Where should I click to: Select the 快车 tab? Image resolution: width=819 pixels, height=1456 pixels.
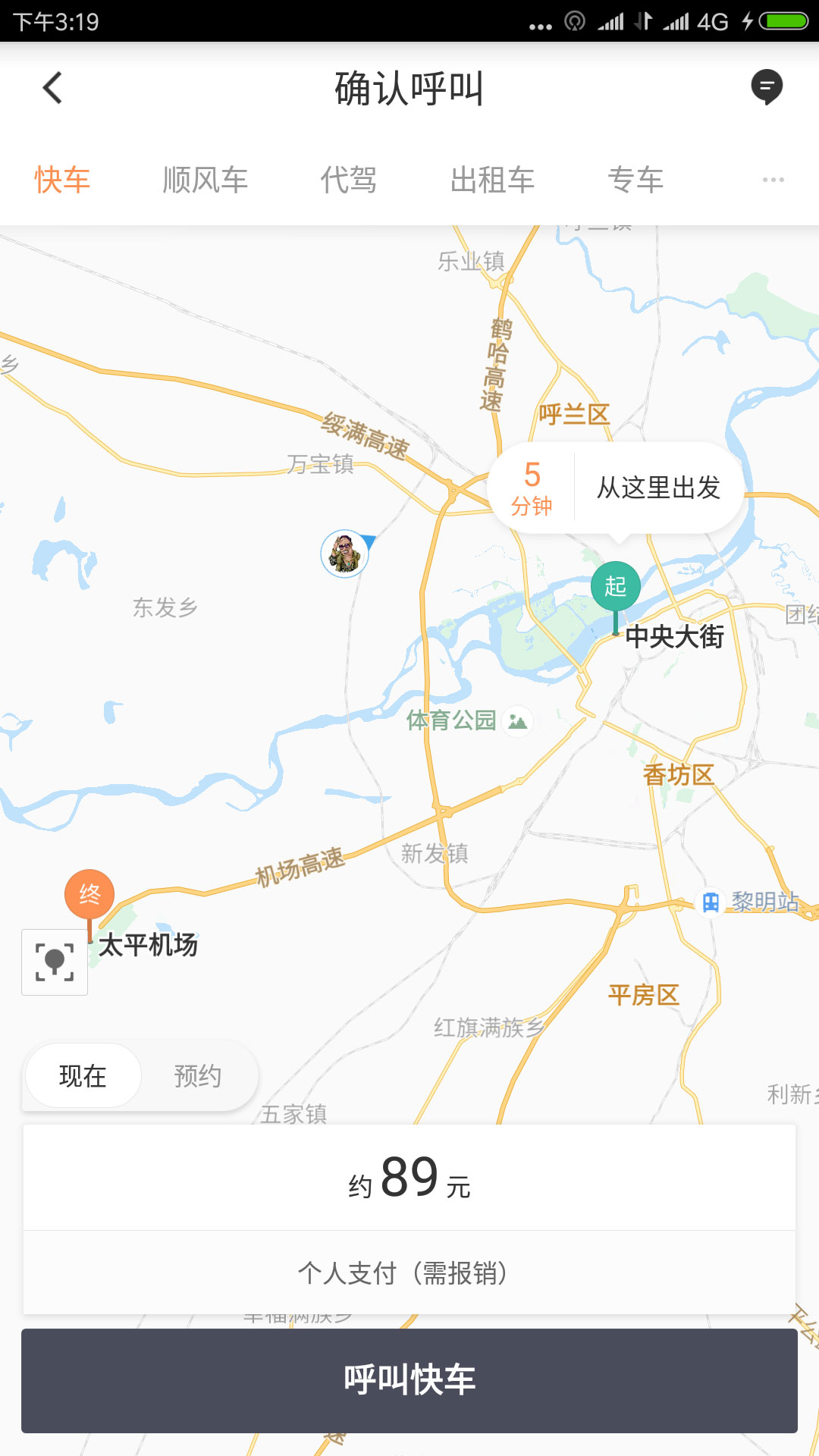coord(62,180)
